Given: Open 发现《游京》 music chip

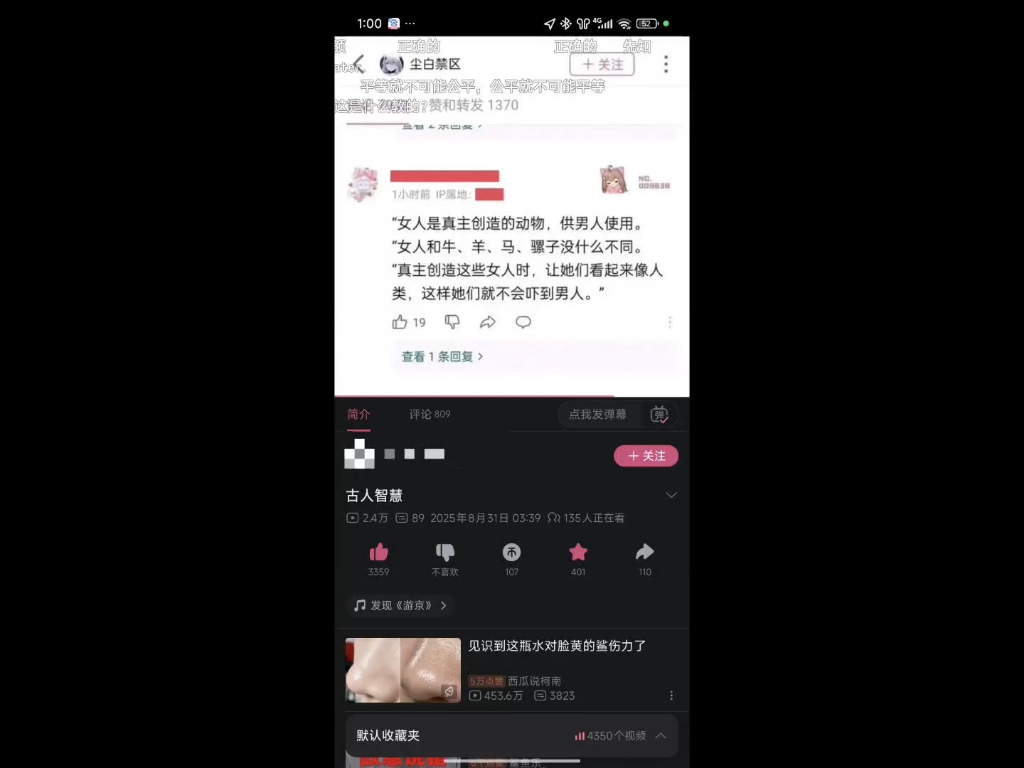Looking at the screenshot, I should tap(400, 605).
